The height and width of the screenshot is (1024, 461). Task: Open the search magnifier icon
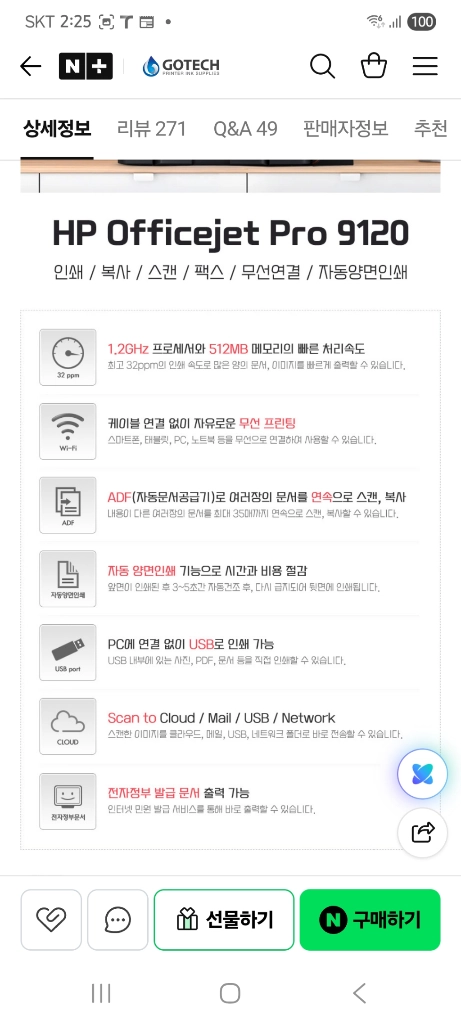point(322,66)
